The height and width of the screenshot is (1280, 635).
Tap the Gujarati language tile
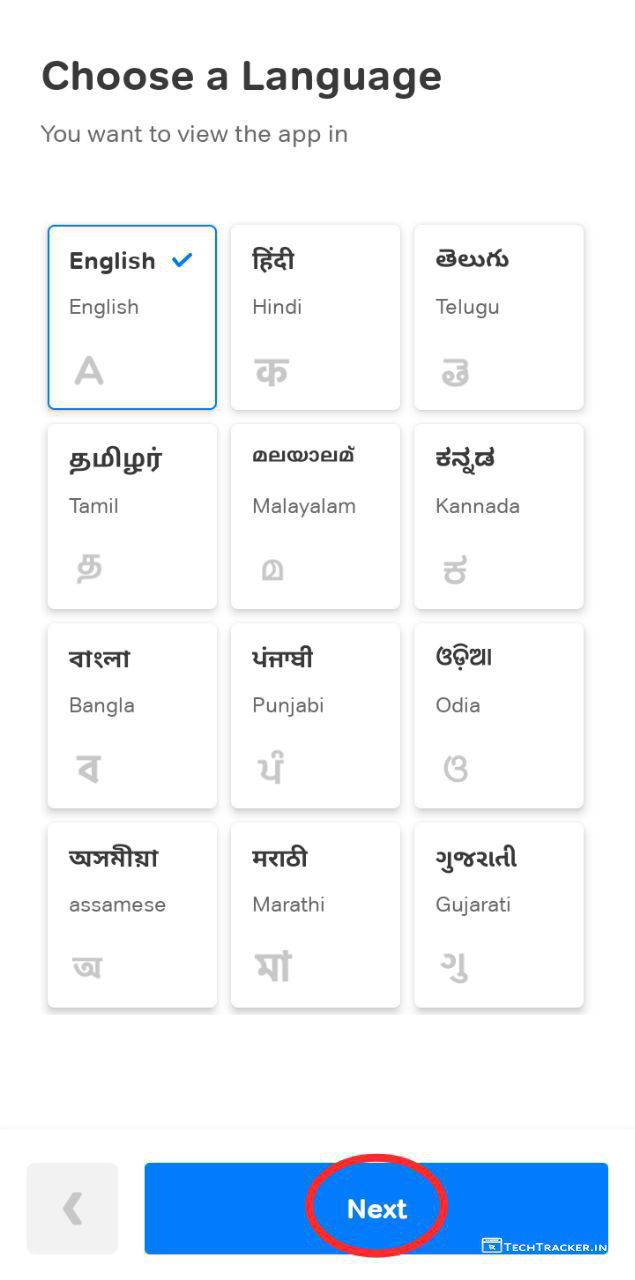coord(498,914)
